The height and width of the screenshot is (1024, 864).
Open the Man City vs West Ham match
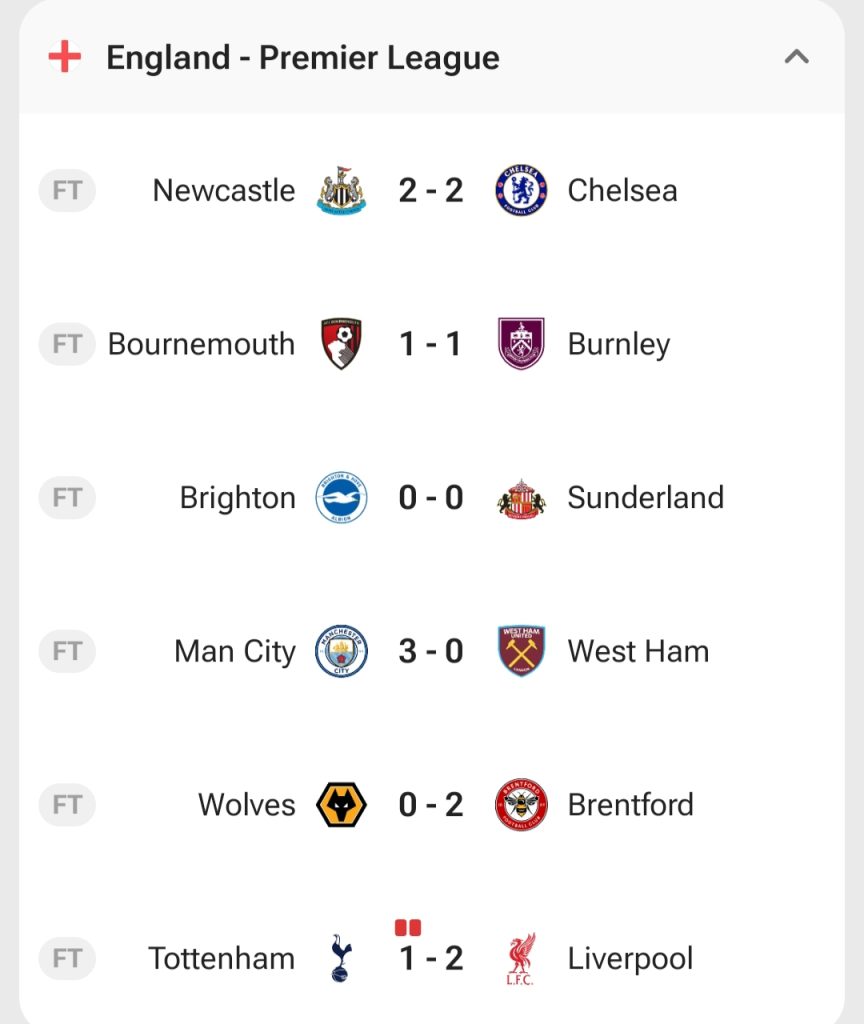[x=431, y=651]
